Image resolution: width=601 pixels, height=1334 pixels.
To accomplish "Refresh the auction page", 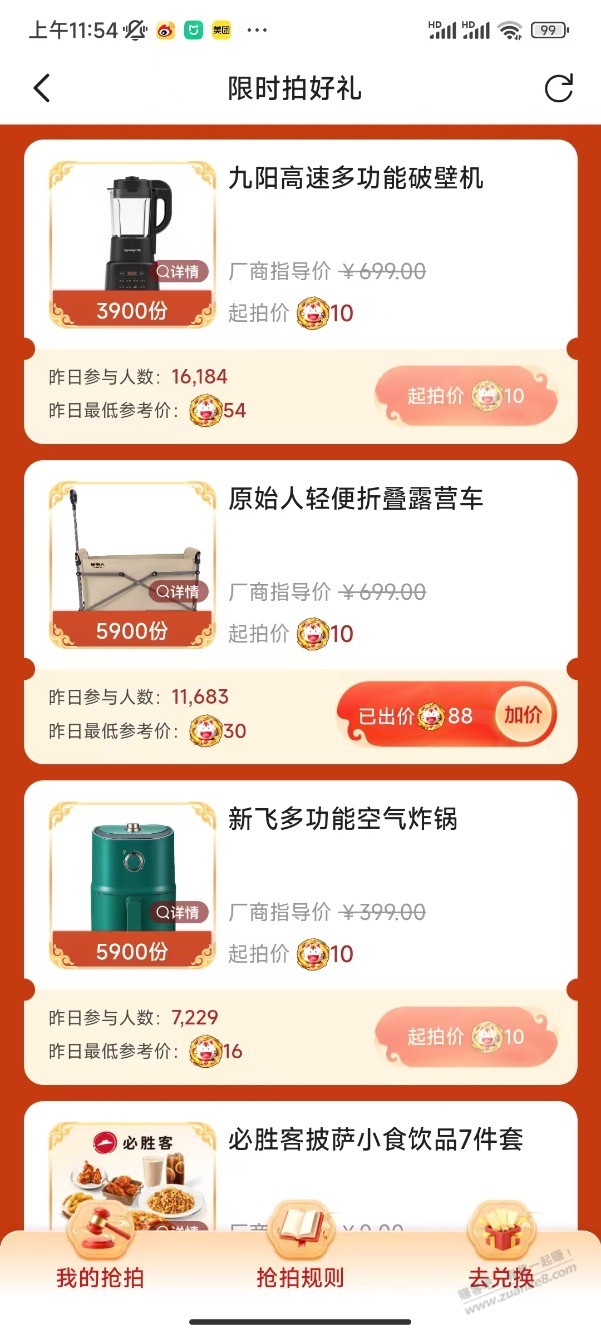I will coord(558,88).
